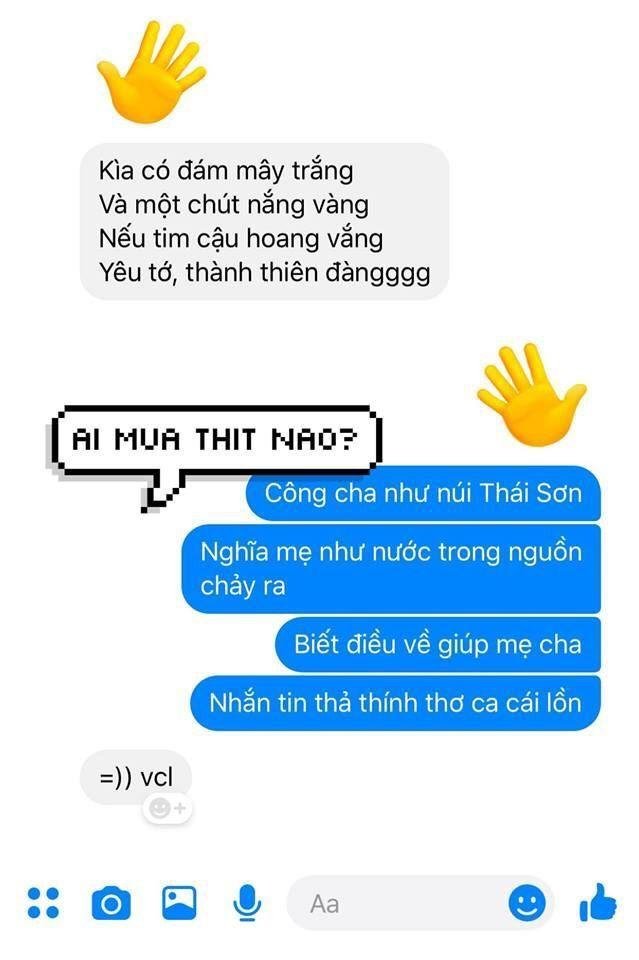639x960 pixels.
Task: Focus the Aa message input field
Action: pos(400,904)
